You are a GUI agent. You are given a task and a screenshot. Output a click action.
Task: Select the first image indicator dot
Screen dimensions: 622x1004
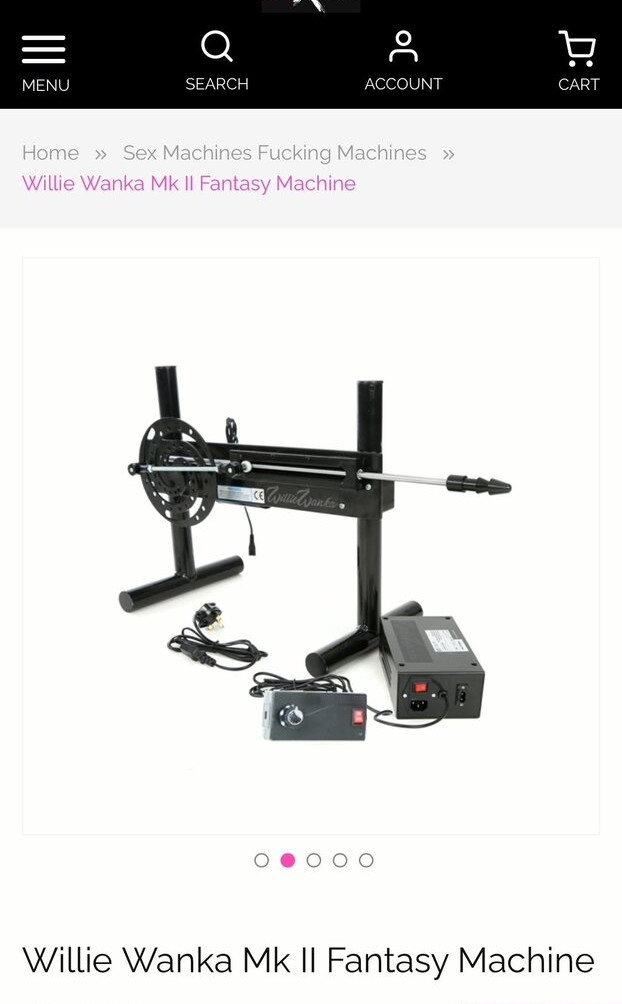pyautogui.click(x=261, y=860)
